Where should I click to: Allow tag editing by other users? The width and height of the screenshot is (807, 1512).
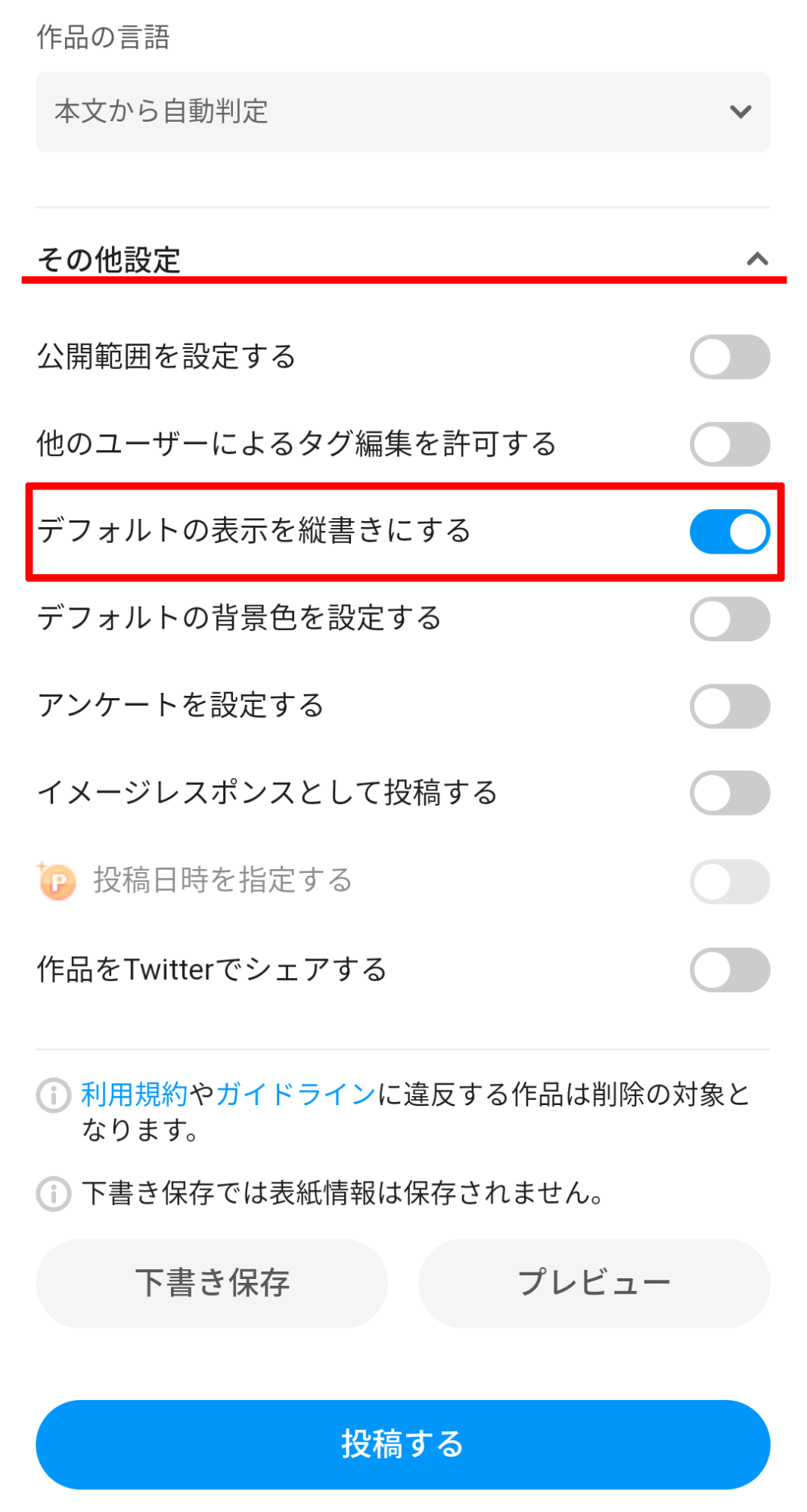(x=729, y=444)
